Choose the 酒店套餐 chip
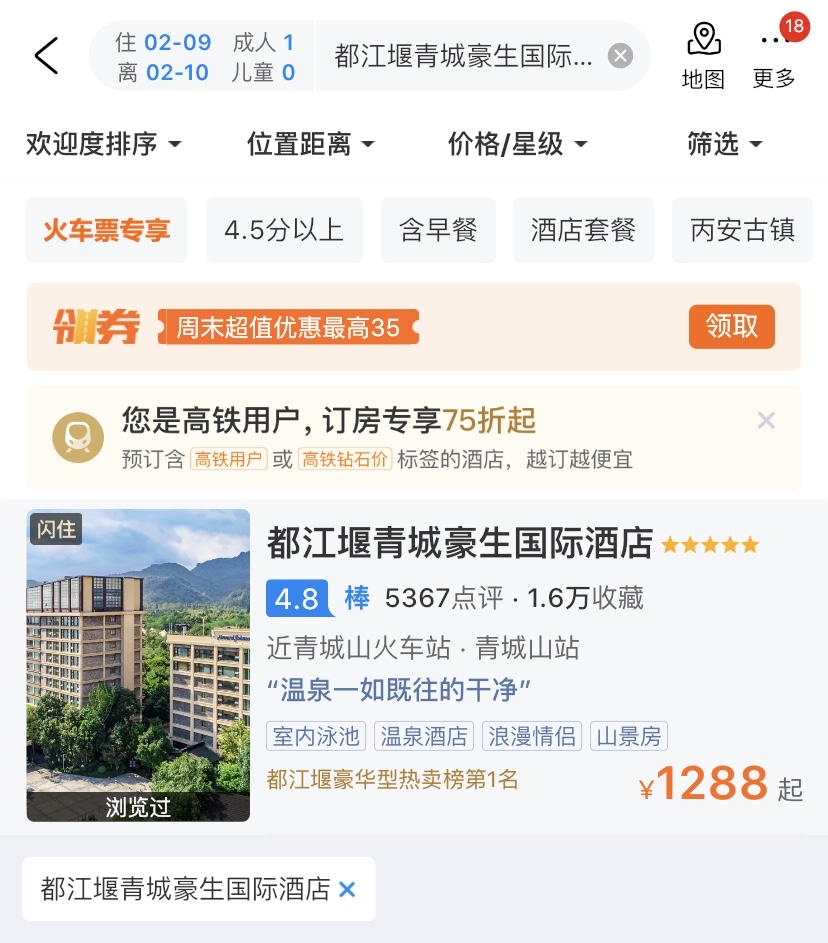This screenshot has width=828, height=943. tap(583, 230)
